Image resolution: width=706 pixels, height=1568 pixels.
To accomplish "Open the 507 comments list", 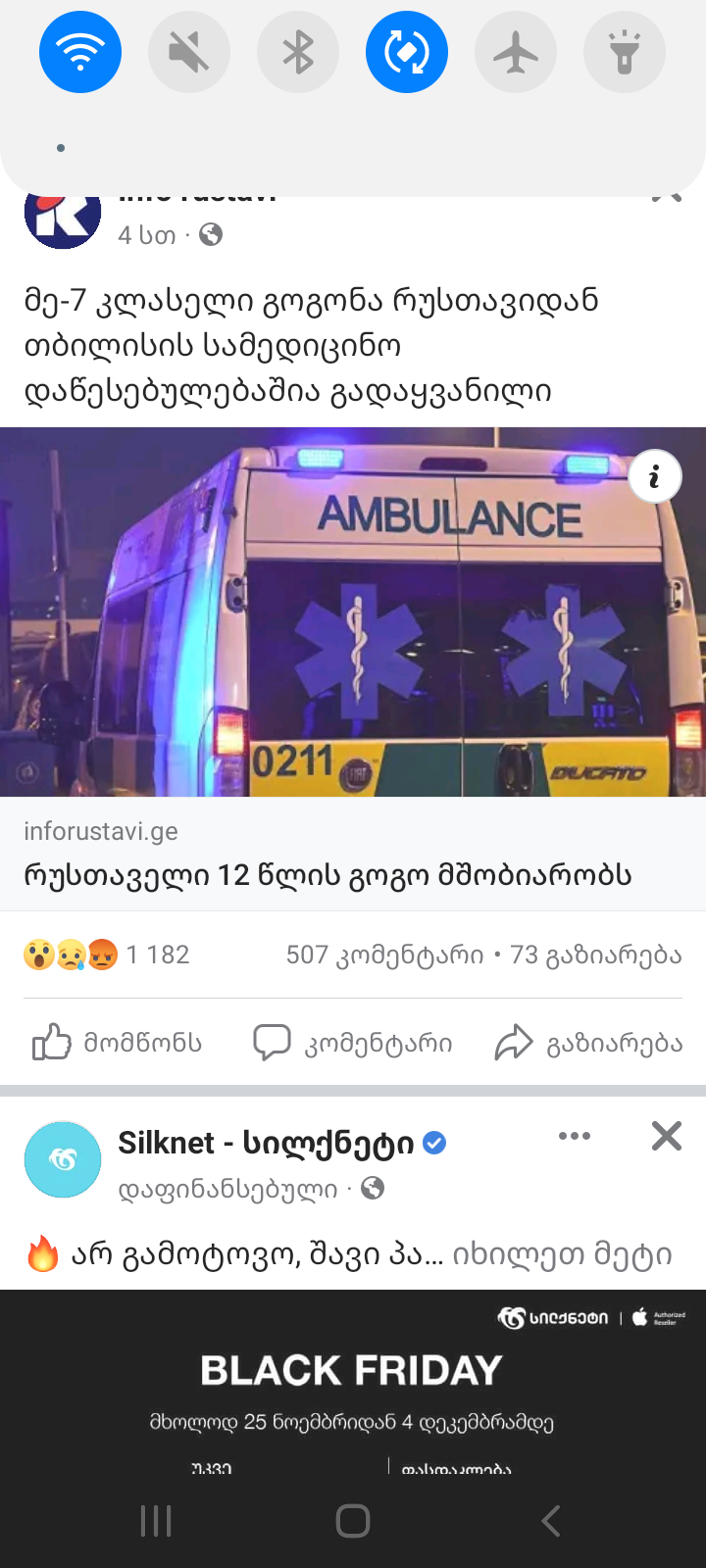I will pyautogui.click(x=384, y=955).
